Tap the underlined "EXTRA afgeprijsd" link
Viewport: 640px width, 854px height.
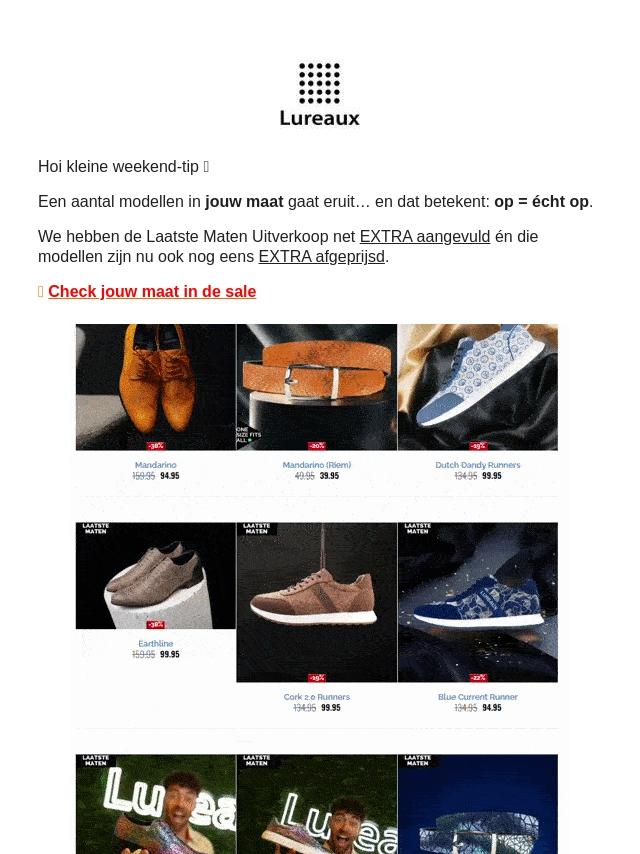tap(321, 256)
